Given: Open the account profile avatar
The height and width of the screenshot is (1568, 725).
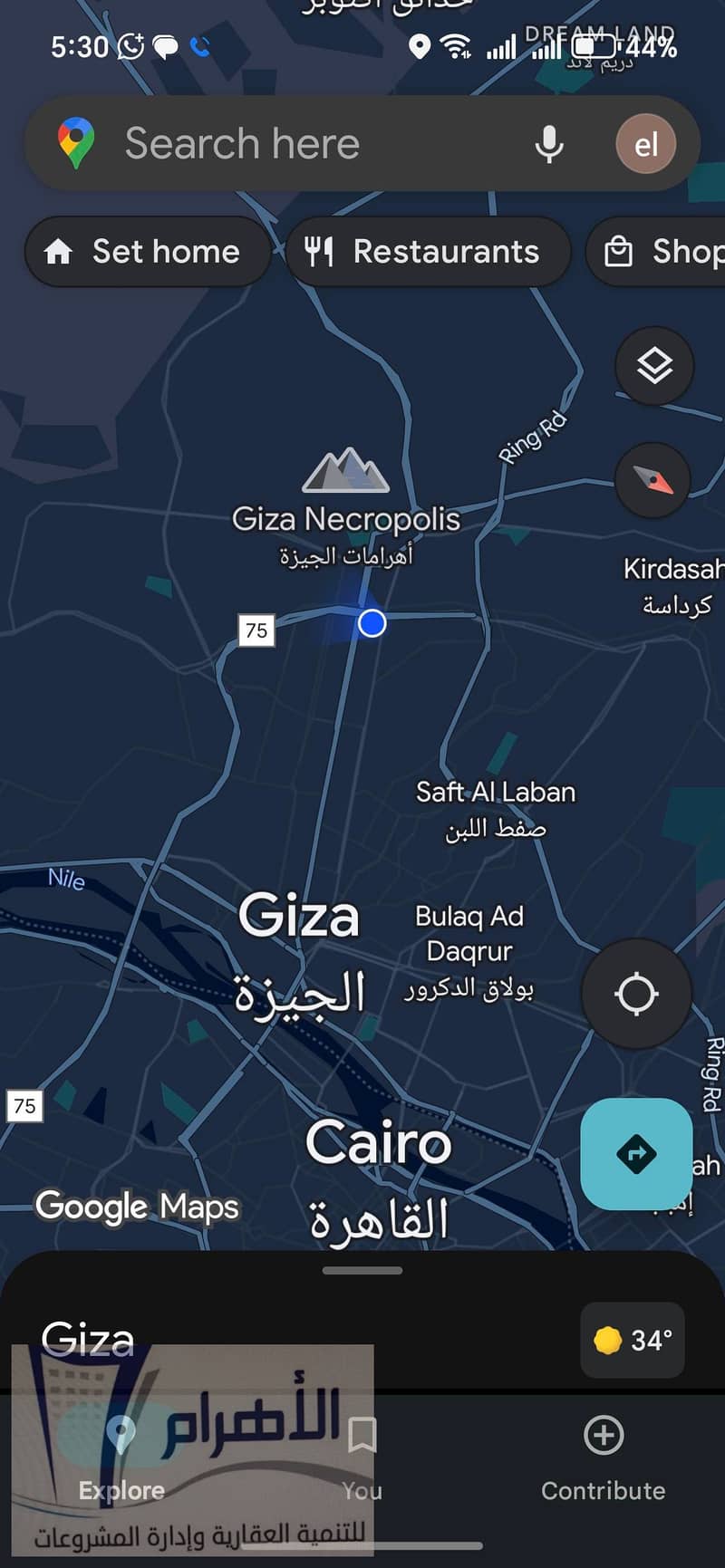Looking at the screenshot, I should coord(645,144).
